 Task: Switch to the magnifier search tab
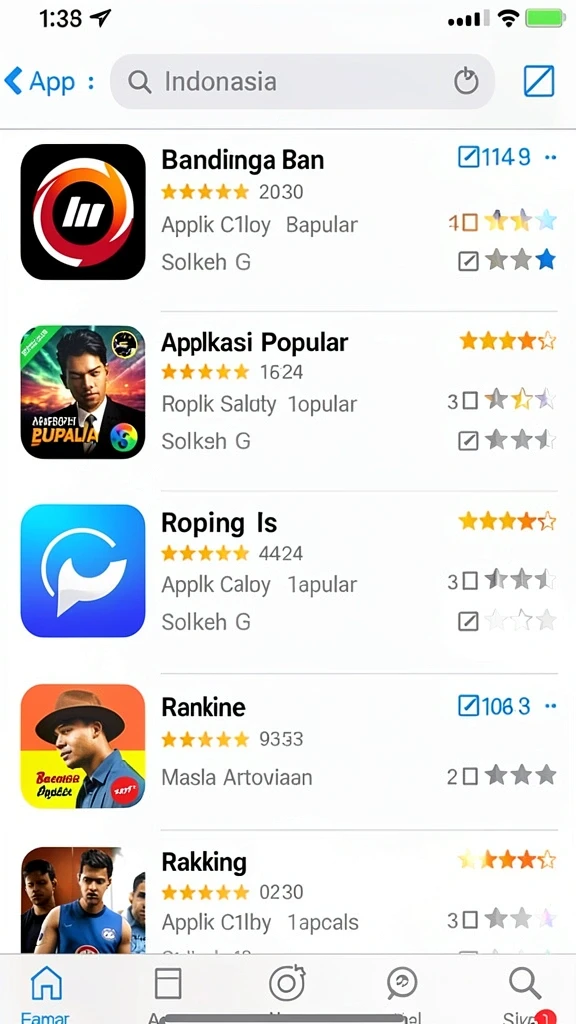click(524, 991)
